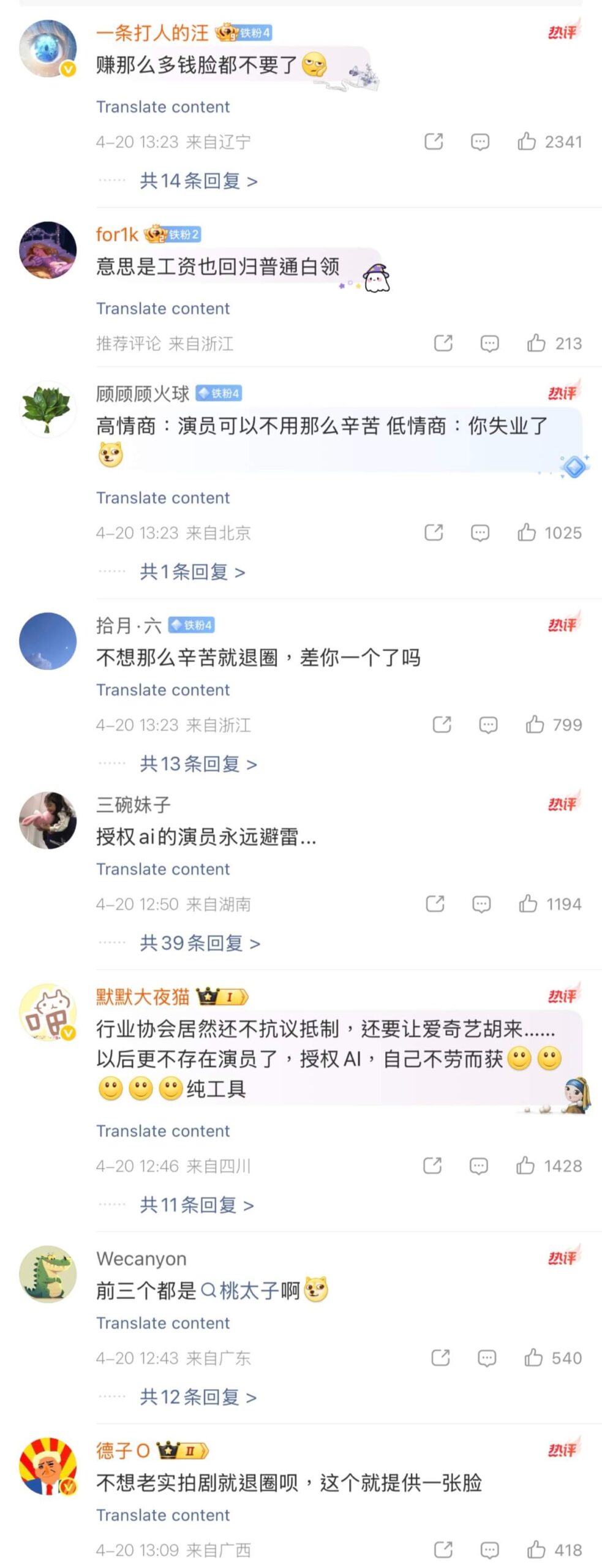This screenshot has height=1568, width=602.
Task: View the 1 reply under 顾顾顾火球's comment
Action: (192, 571)
